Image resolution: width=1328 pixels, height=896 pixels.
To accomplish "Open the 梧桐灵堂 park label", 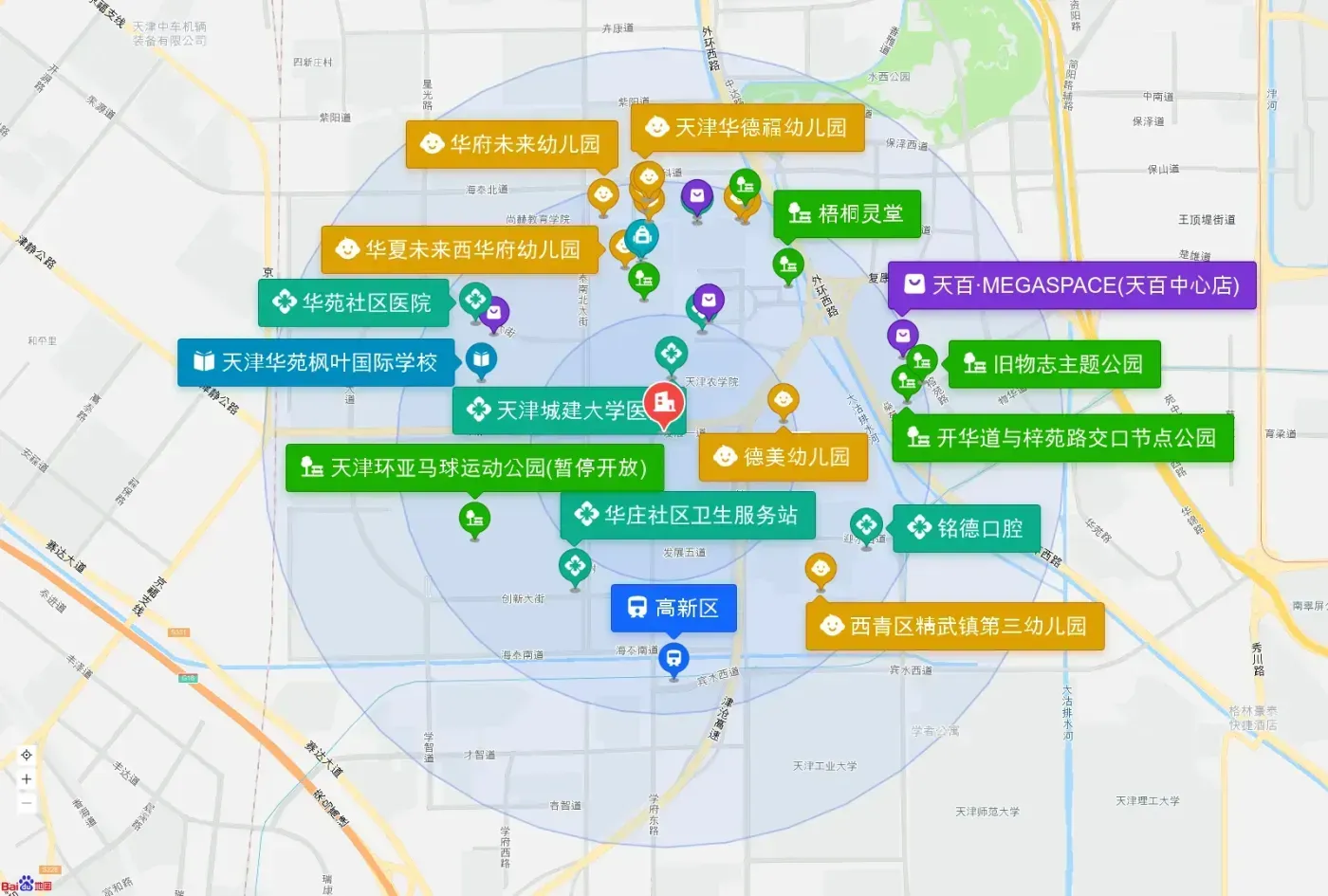I will coord(847,214).
